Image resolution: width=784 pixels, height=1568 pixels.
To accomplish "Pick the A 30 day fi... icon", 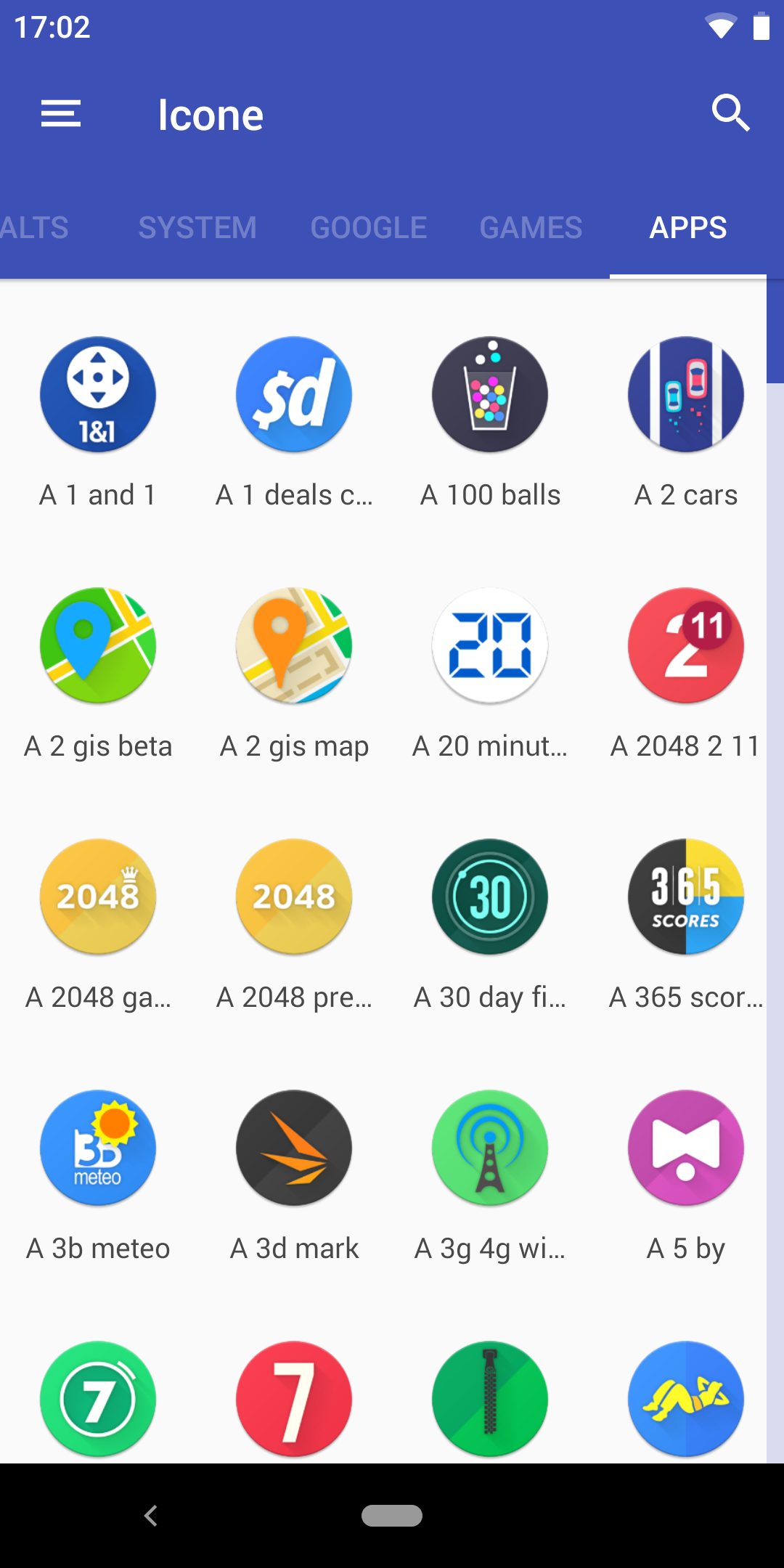I will (x=490, y=897).
